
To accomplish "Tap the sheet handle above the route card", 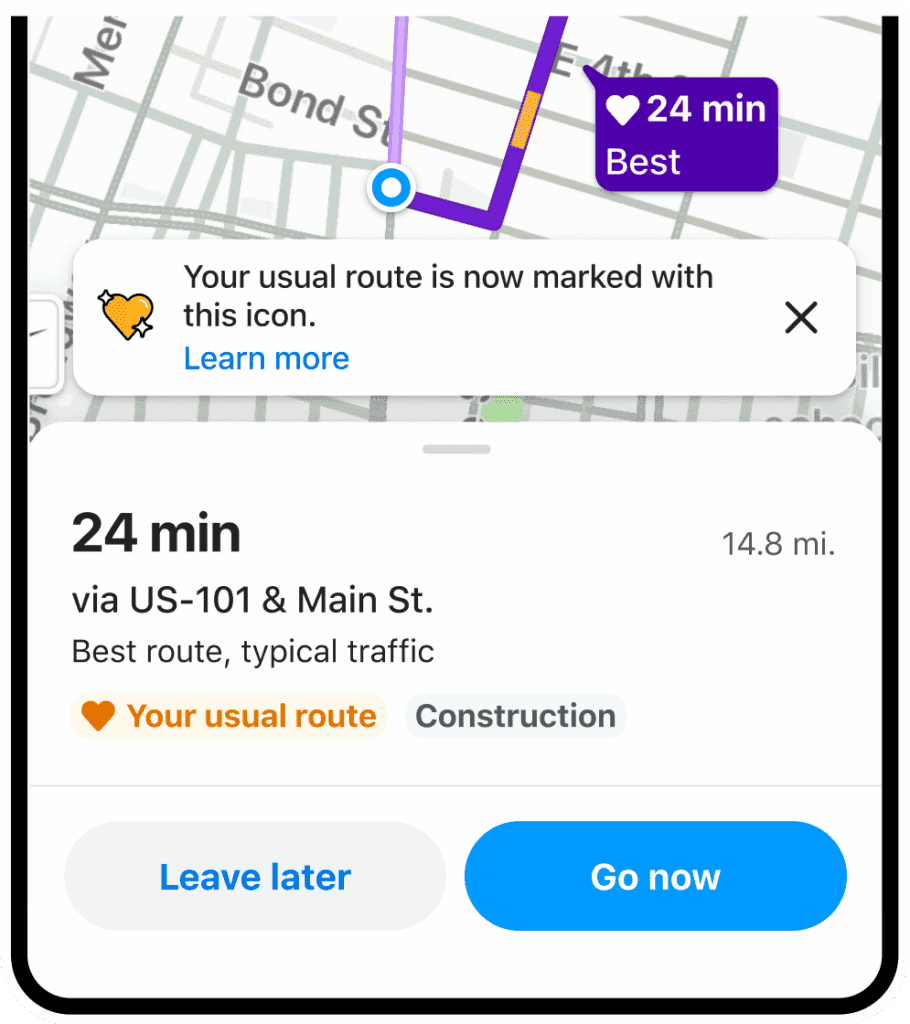I will [x=456, y=449].
